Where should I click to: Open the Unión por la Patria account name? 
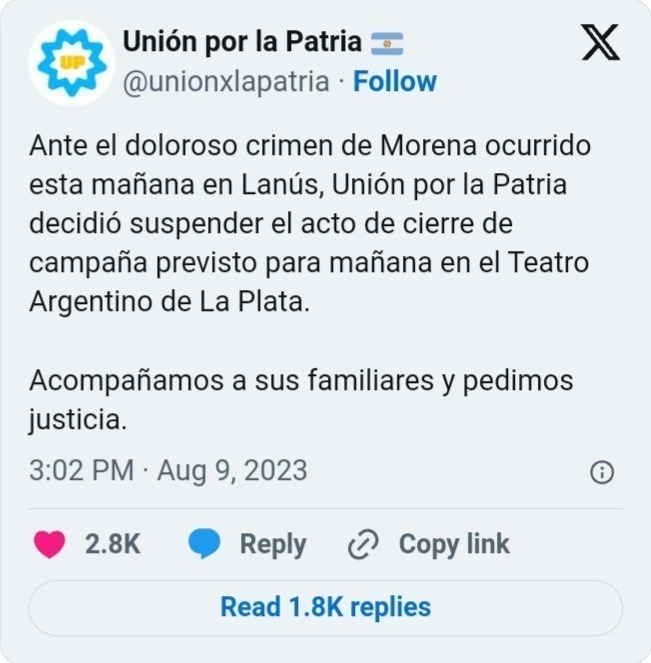[242, 43]
